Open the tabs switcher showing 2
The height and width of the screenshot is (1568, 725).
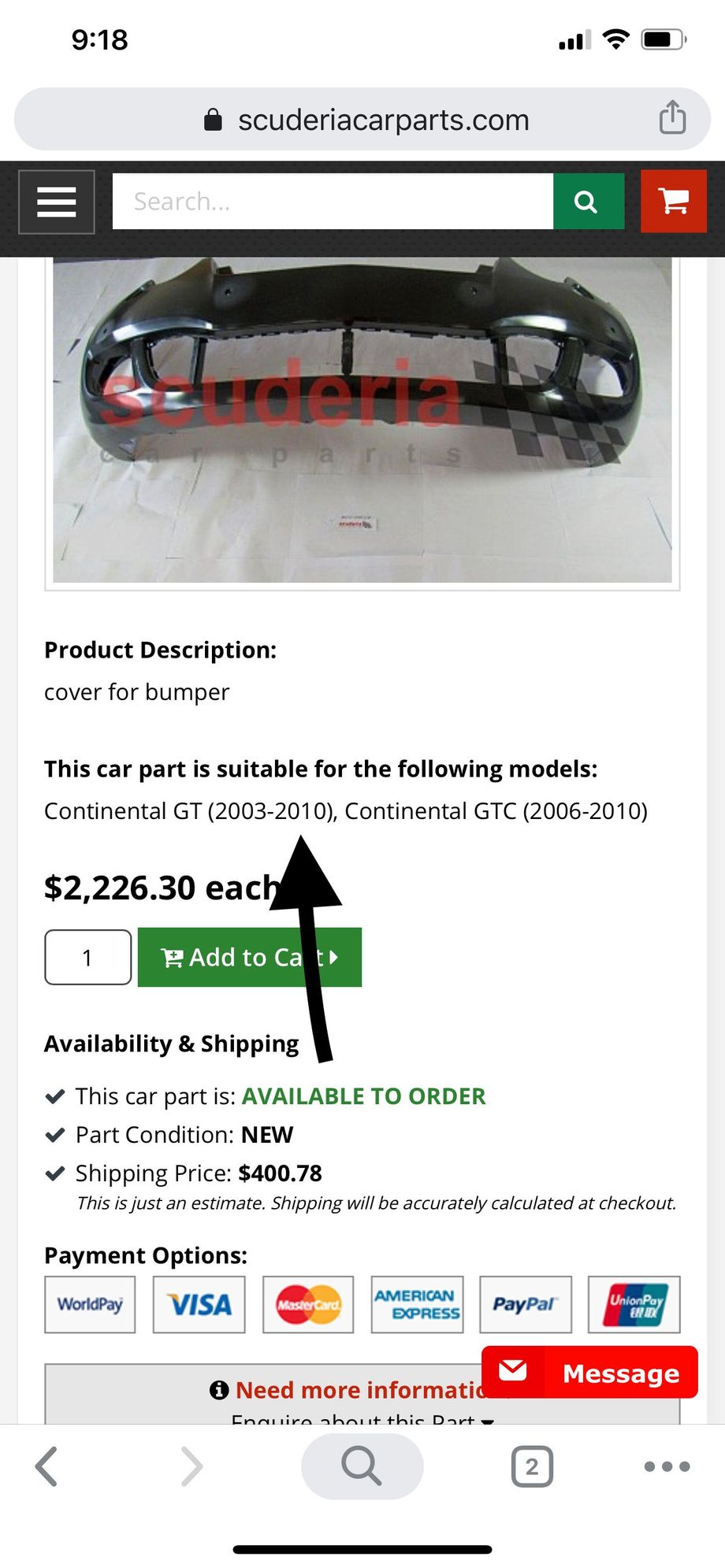532,1466
